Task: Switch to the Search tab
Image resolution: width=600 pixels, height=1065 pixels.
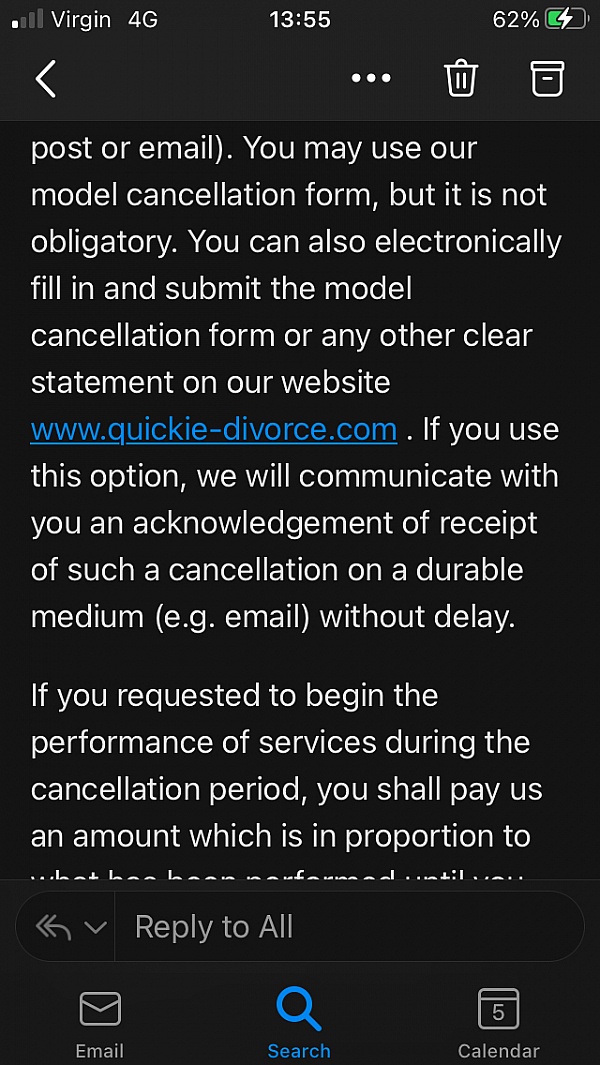Action: [x=298, y=1023]
